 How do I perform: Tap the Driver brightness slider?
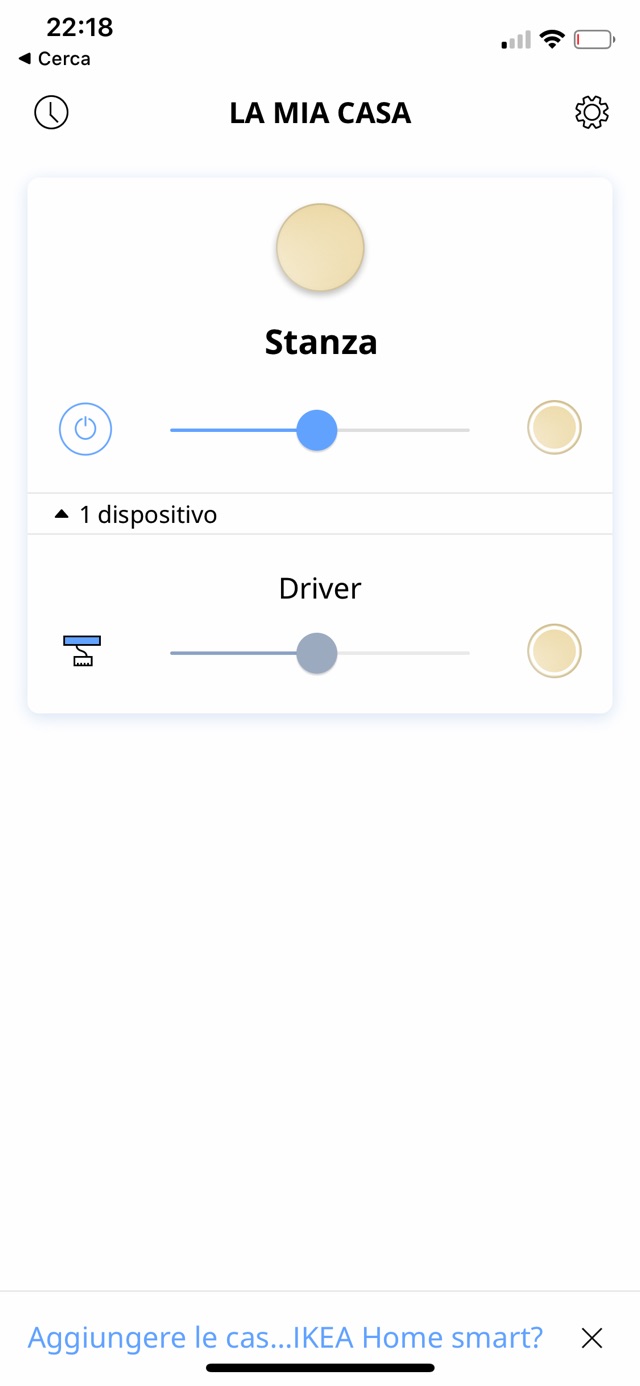[317, 653]
